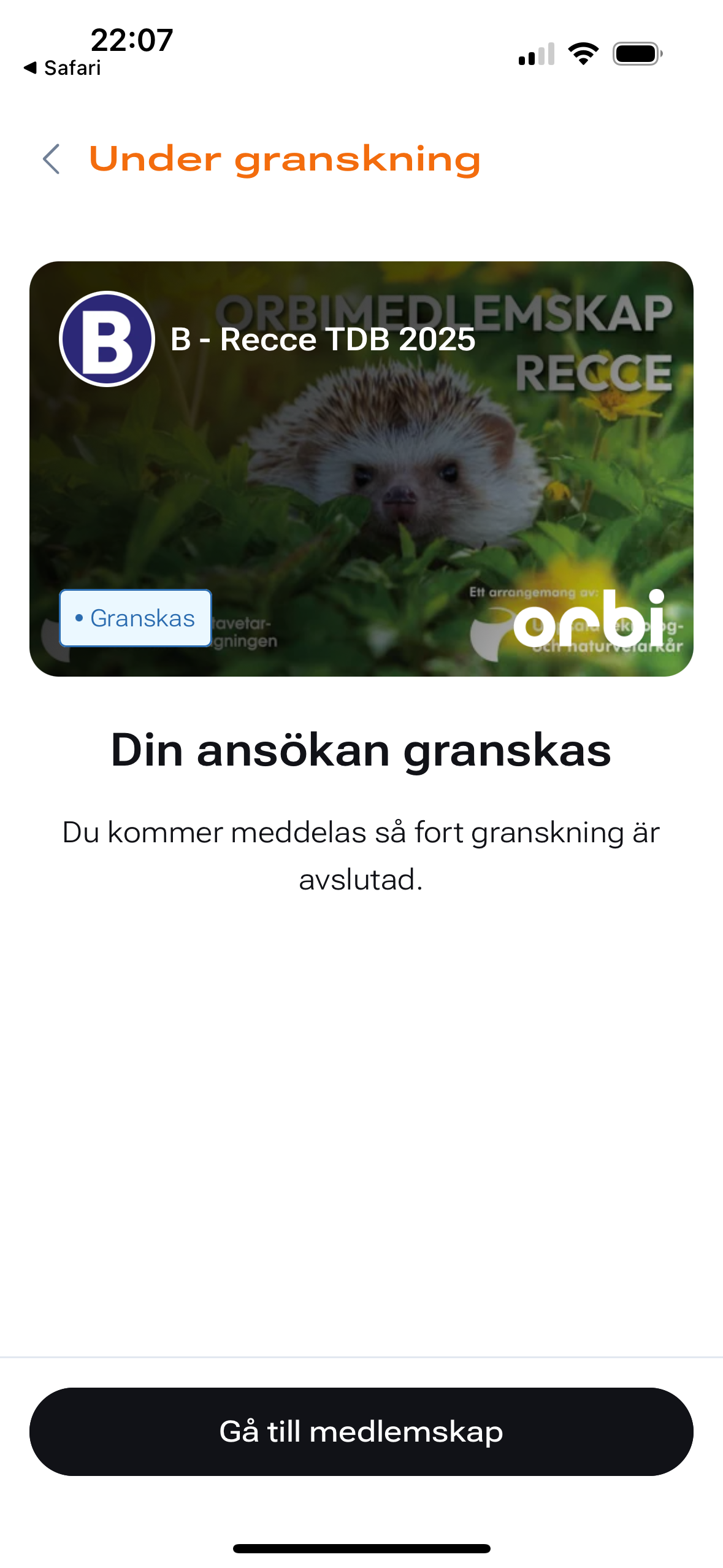
Task: Go back with the top-left arrow
Action: tap(52, 159)
